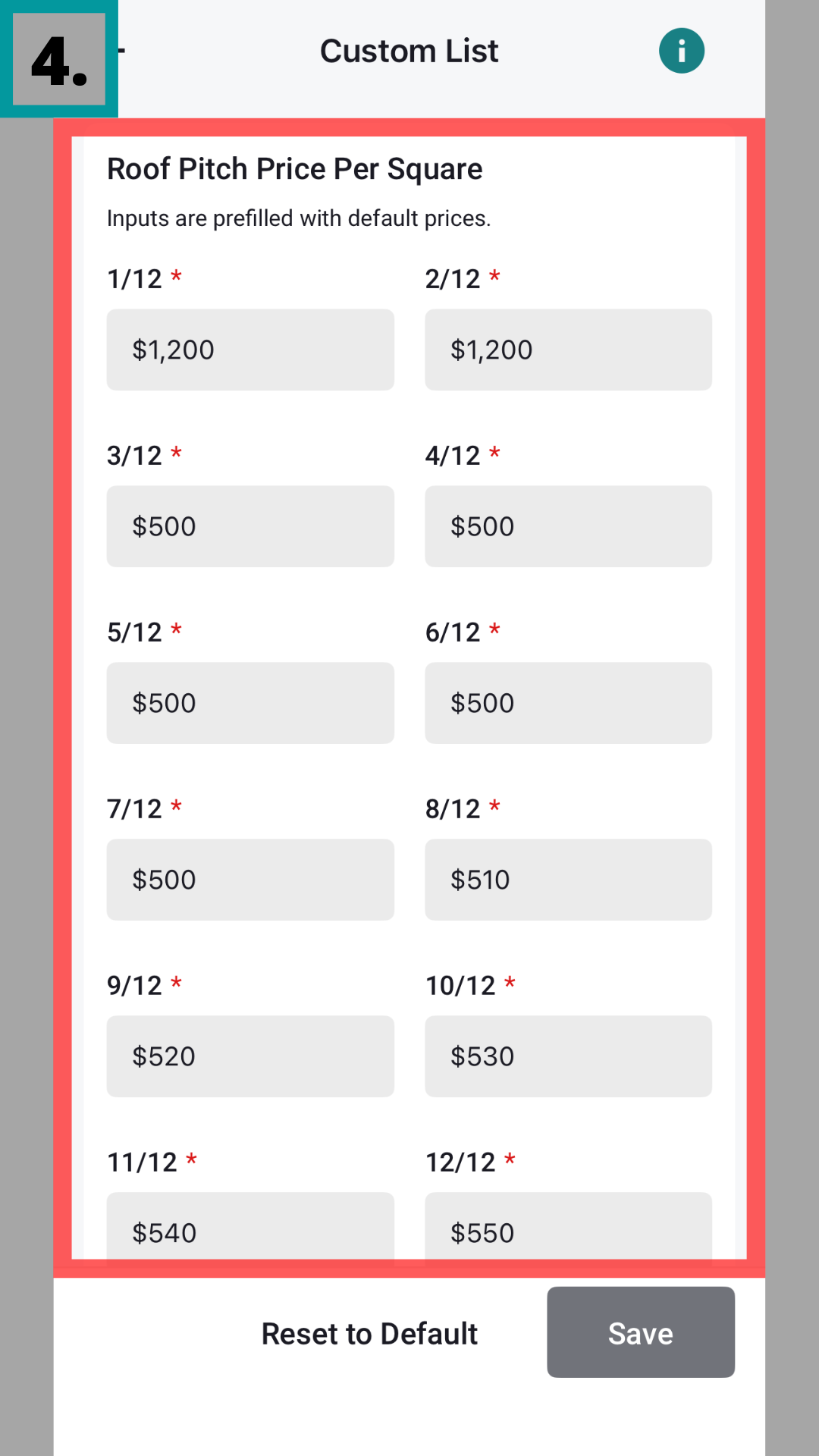The height and width of the screenshot is (1456, 819).
Task: Select the 11/12 field showing $540
Action: [x=250, y=1227]
